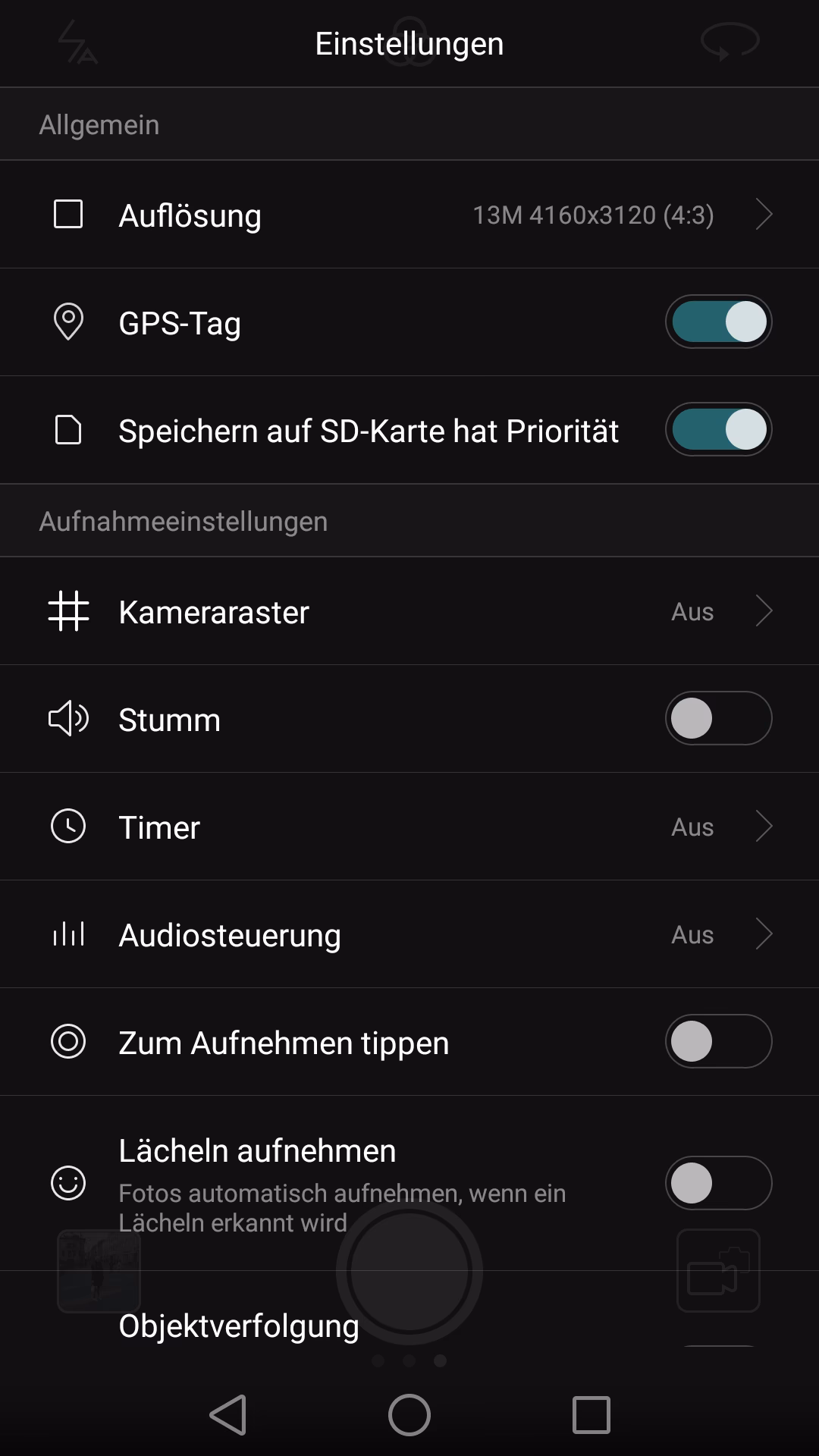Image resolution: width=819 pixels, height=1456 pixels.
Task: Click the GPS location pin icon
Action: click(x=69, y=322)
